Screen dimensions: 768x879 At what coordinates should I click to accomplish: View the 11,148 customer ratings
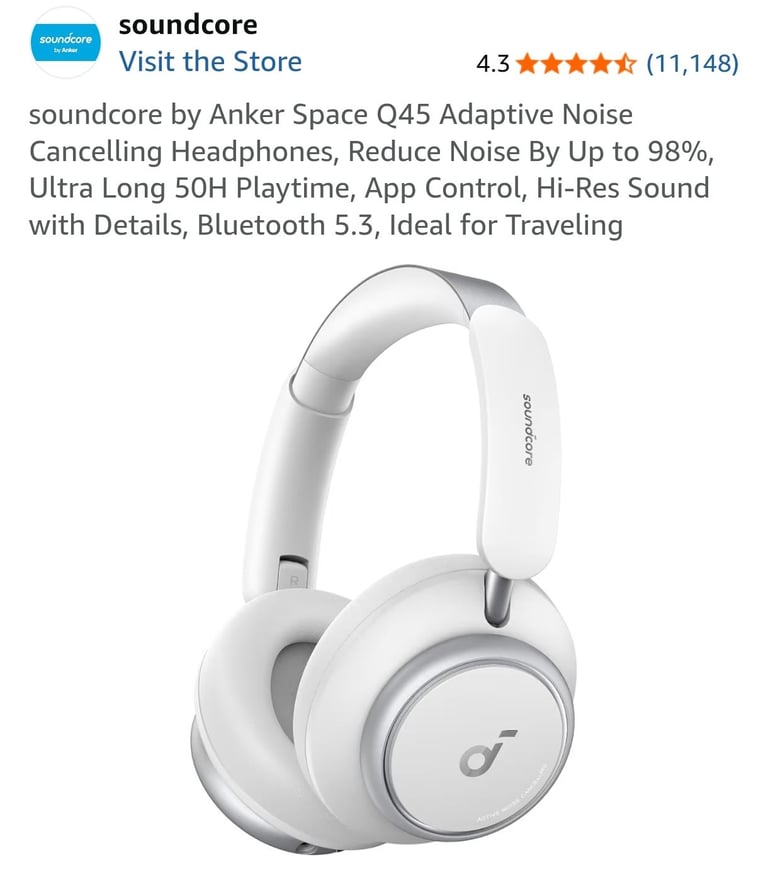(x=692, y=64)
